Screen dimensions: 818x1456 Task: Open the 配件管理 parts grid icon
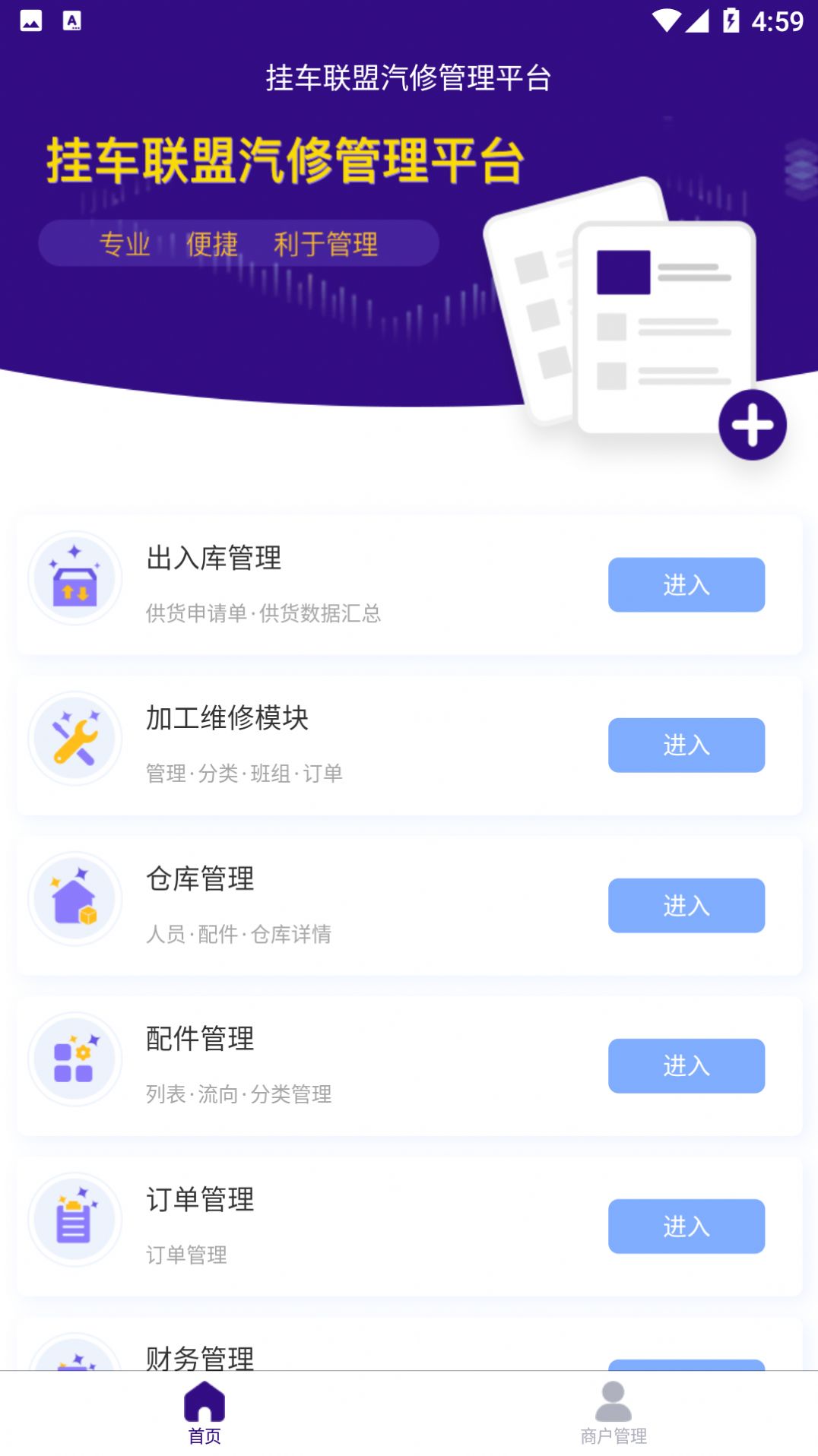75,1059
